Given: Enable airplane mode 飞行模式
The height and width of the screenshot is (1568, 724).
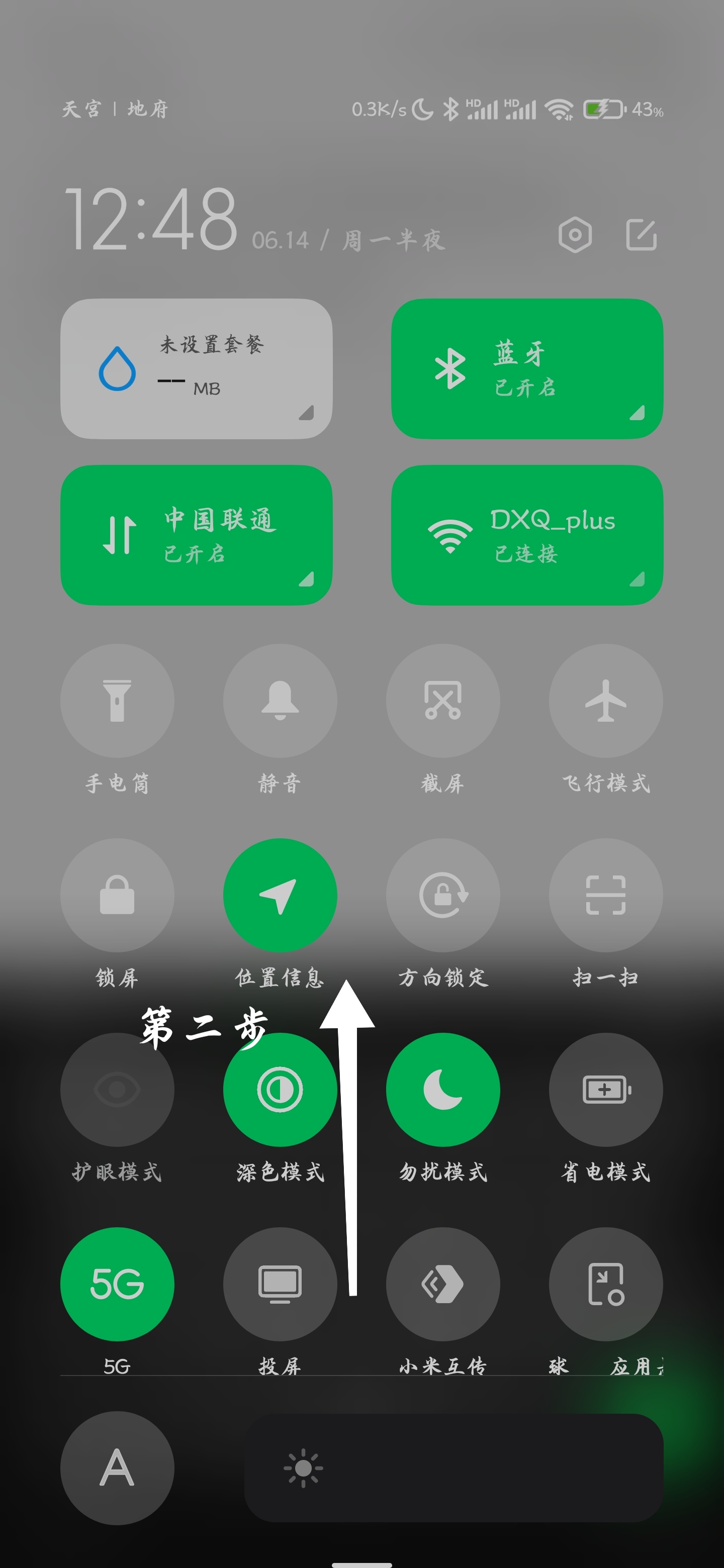Looking at the screenshot, I should point(606,701).
